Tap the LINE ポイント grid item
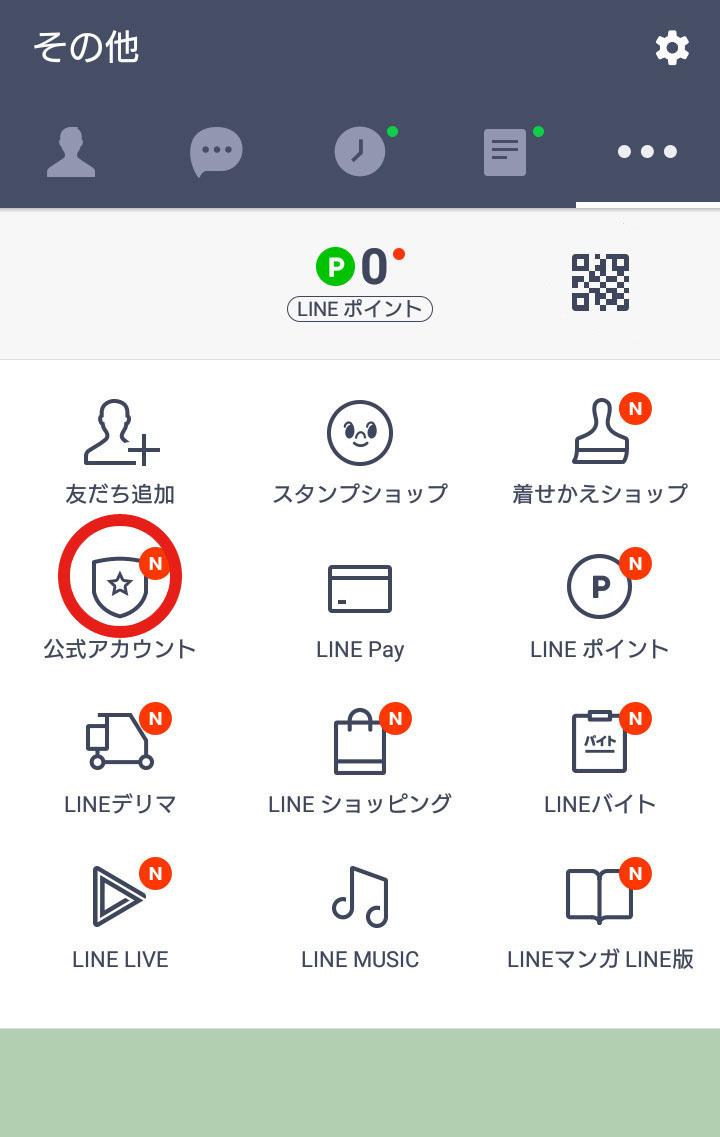Screen dimensions: 720x1137 pos(600,604)
